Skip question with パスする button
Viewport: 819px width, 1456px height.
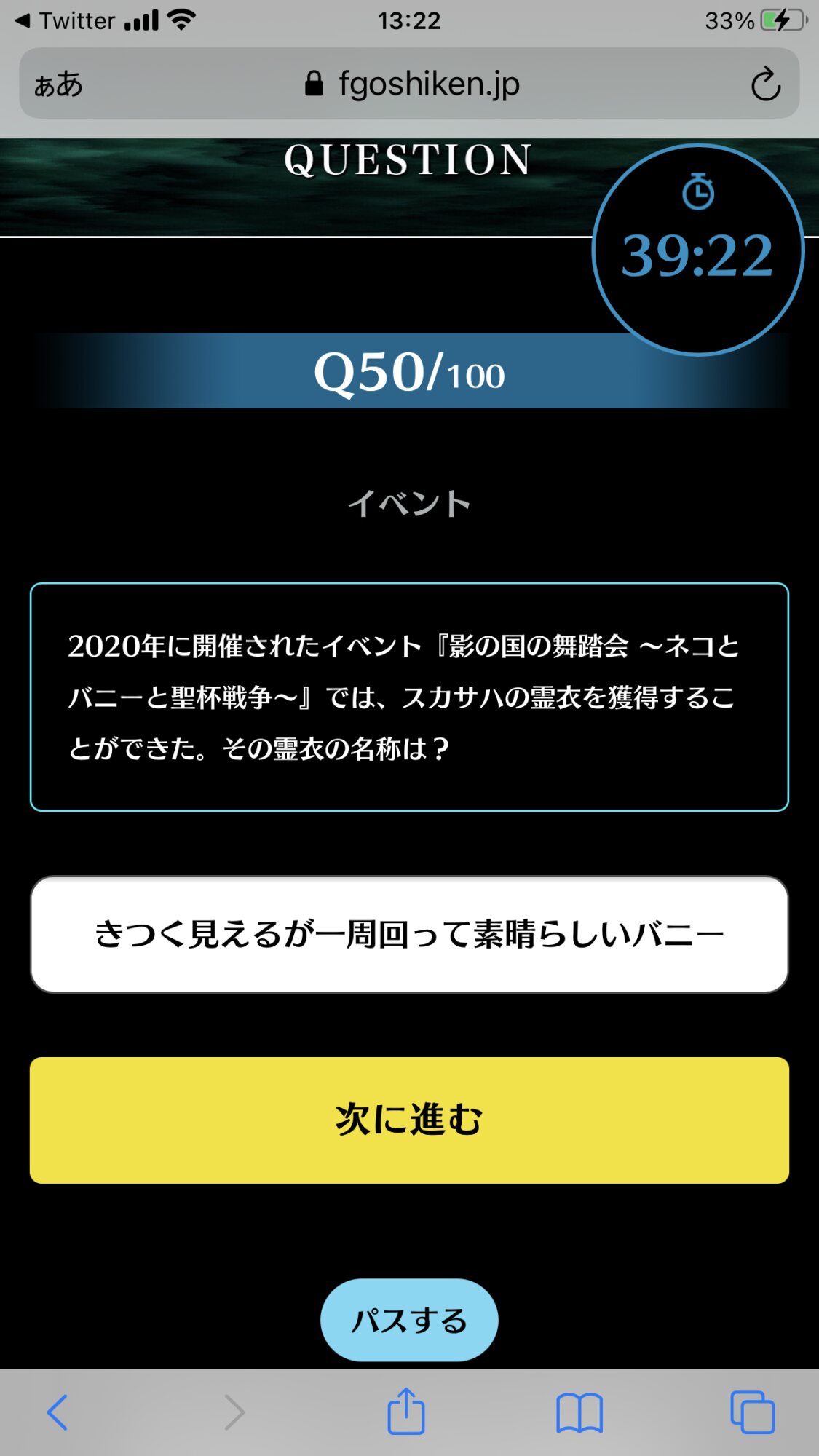409,1320
